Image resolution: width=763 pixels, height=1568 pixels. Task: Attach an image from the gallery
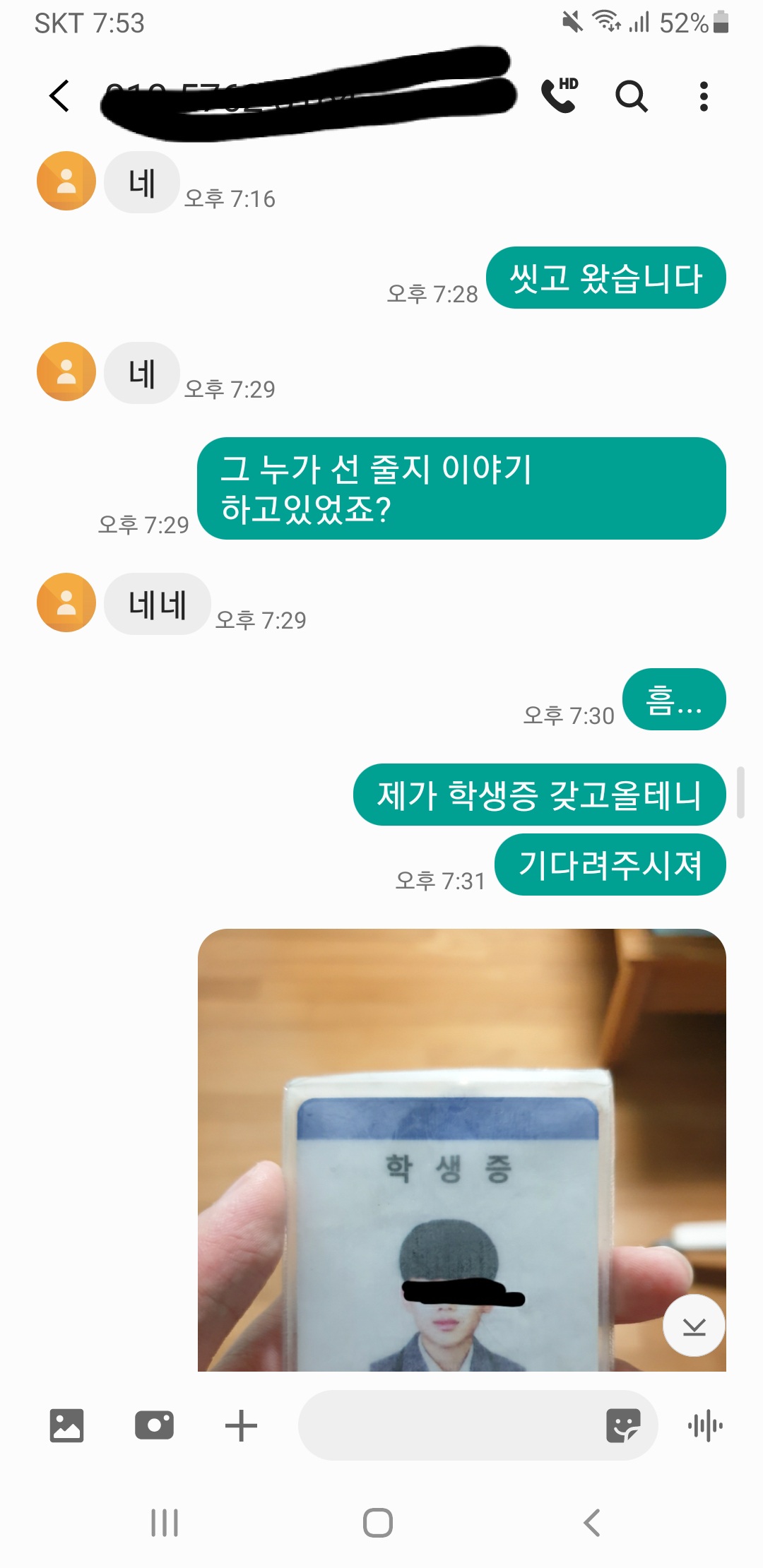[x=66, y=1425]
